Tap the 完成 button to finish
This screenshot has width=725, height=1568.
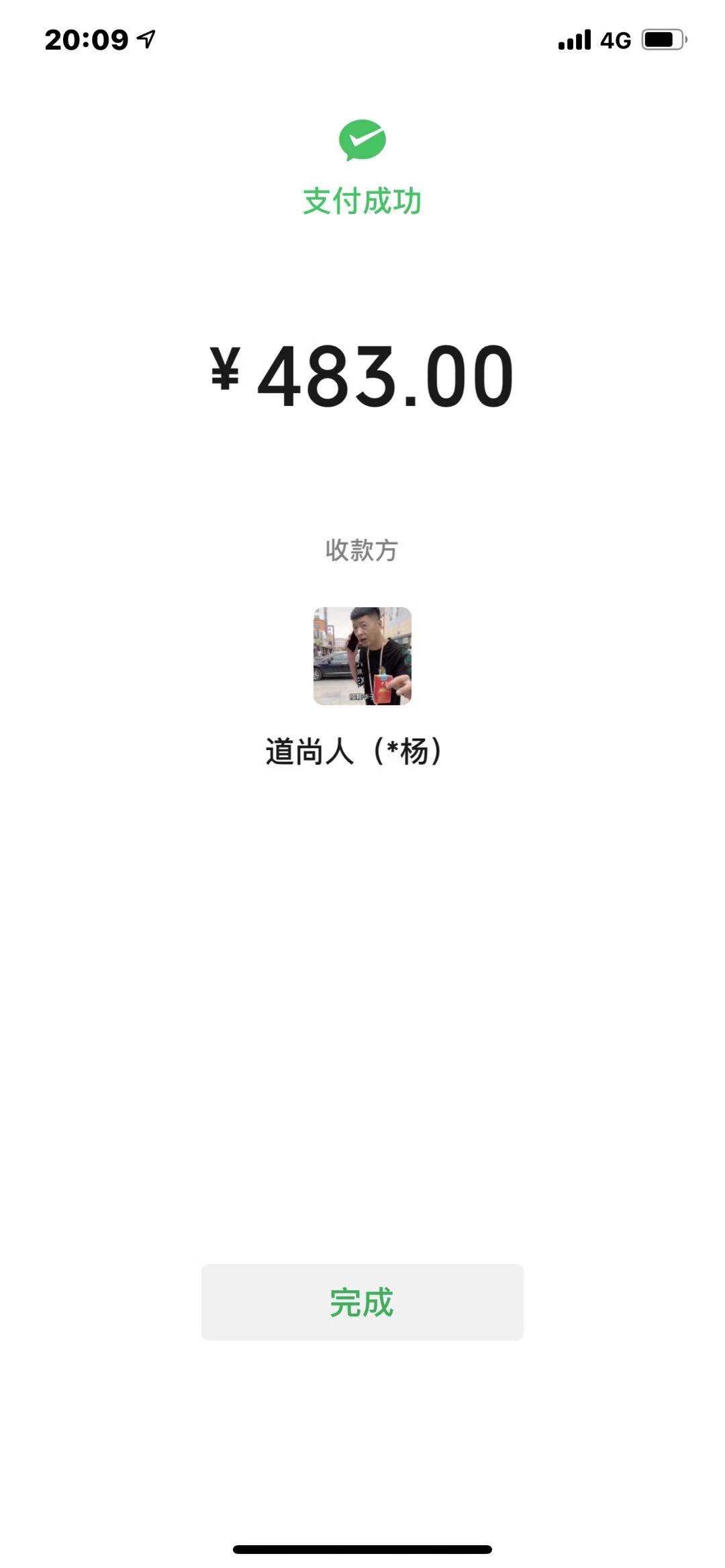click(362, 1302)
